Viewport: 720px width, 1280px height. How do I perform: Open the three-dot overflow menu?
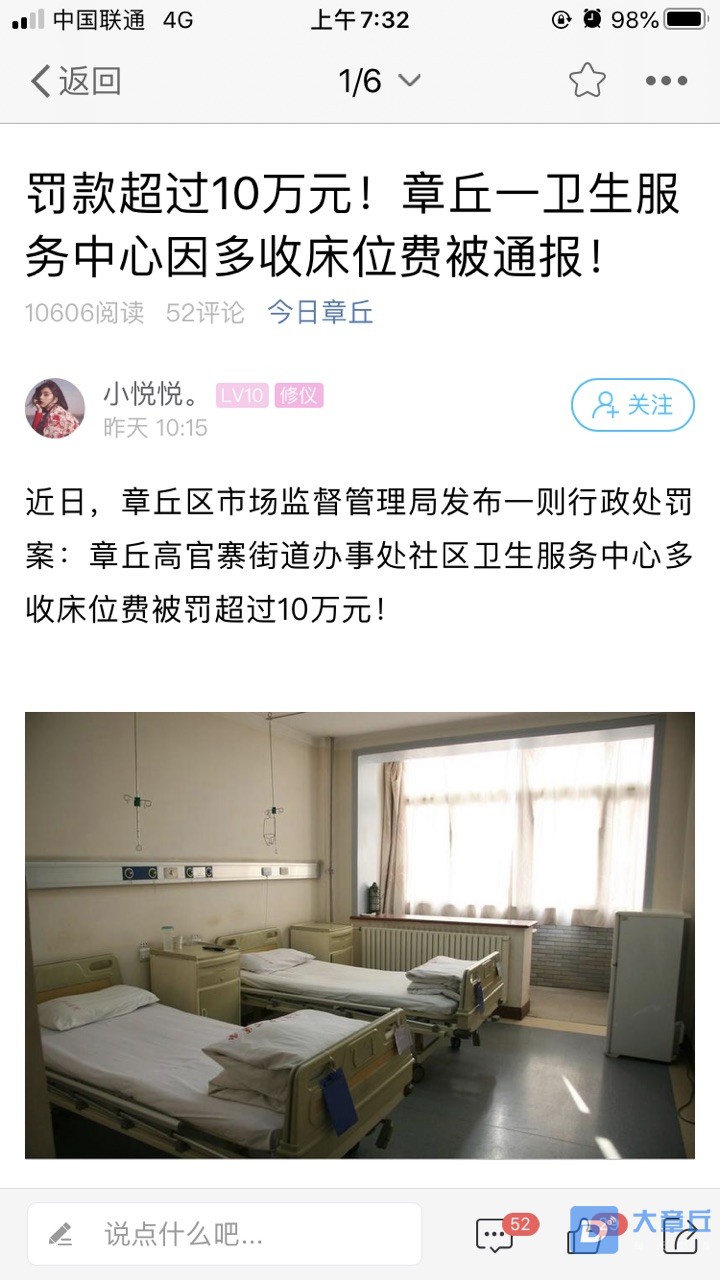tap(666, 81)
